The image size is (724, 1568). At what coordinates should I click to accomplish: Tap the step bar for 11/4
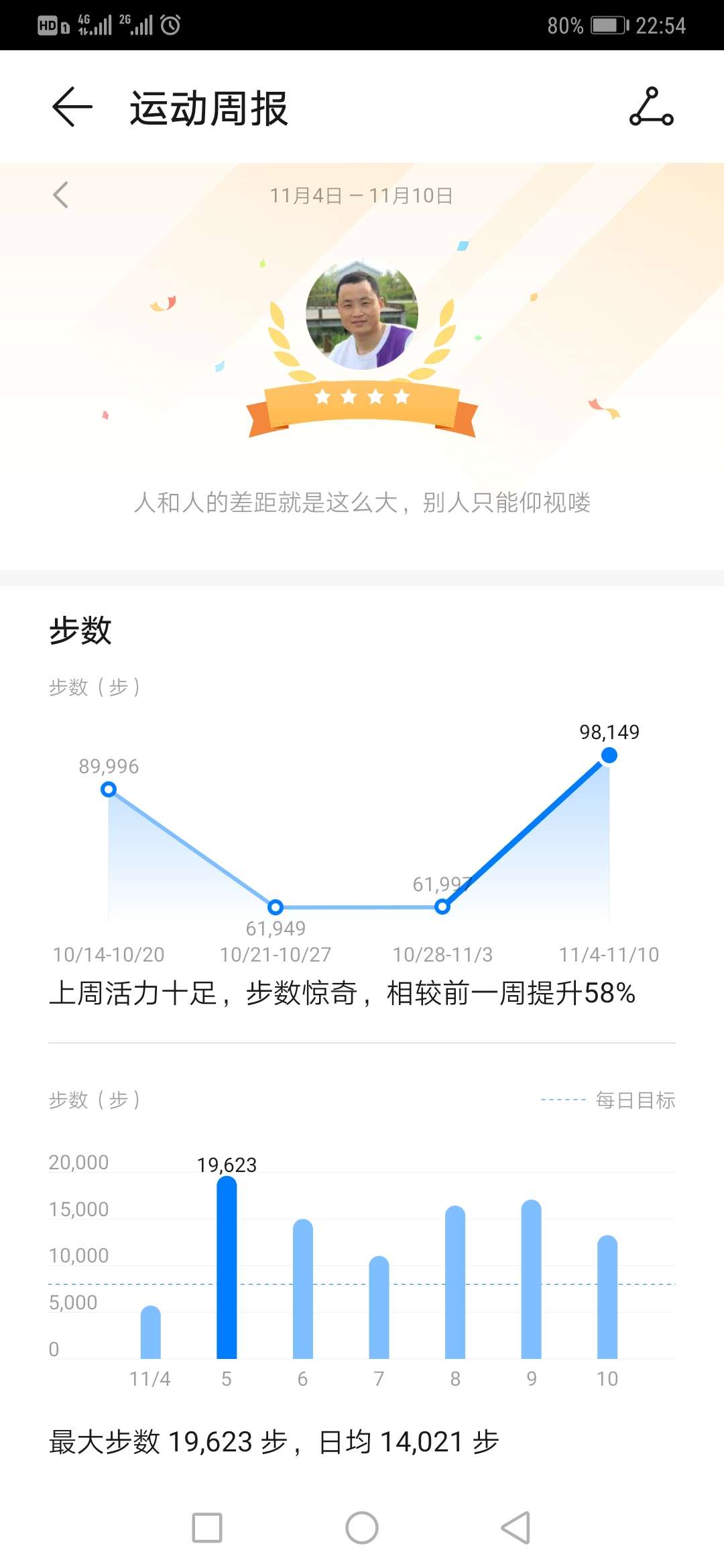(151, 1332)
